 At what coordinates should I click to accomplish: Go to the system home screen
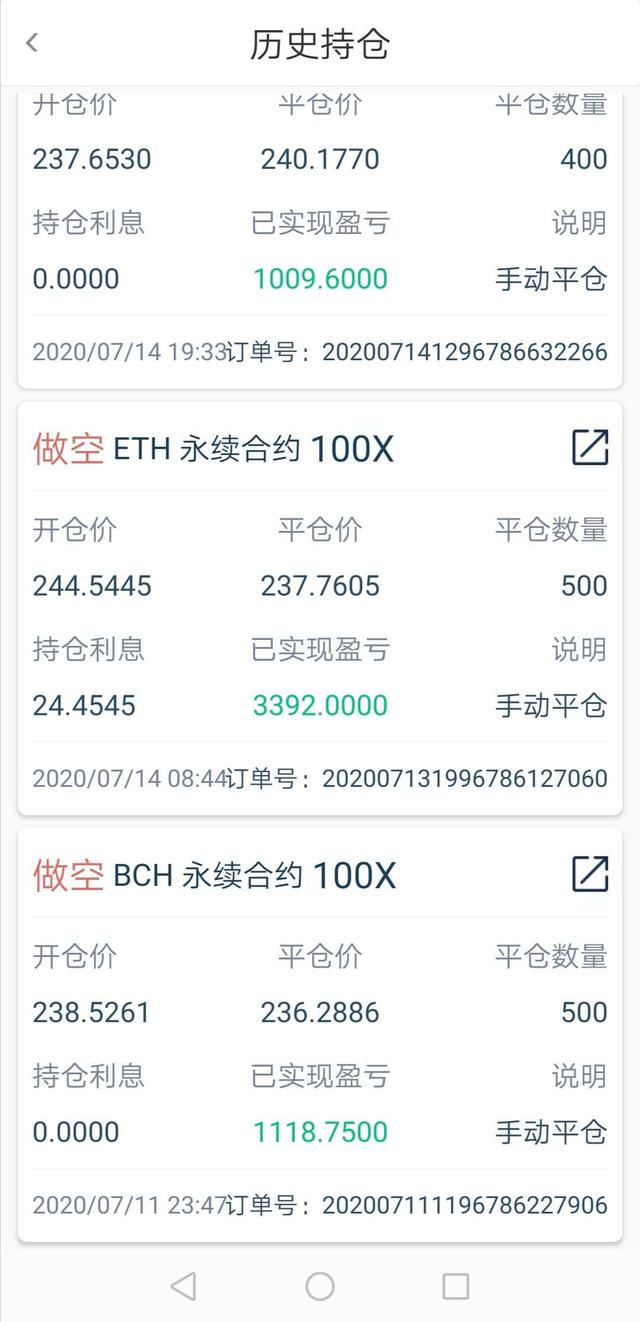(x=320, y=1286)
